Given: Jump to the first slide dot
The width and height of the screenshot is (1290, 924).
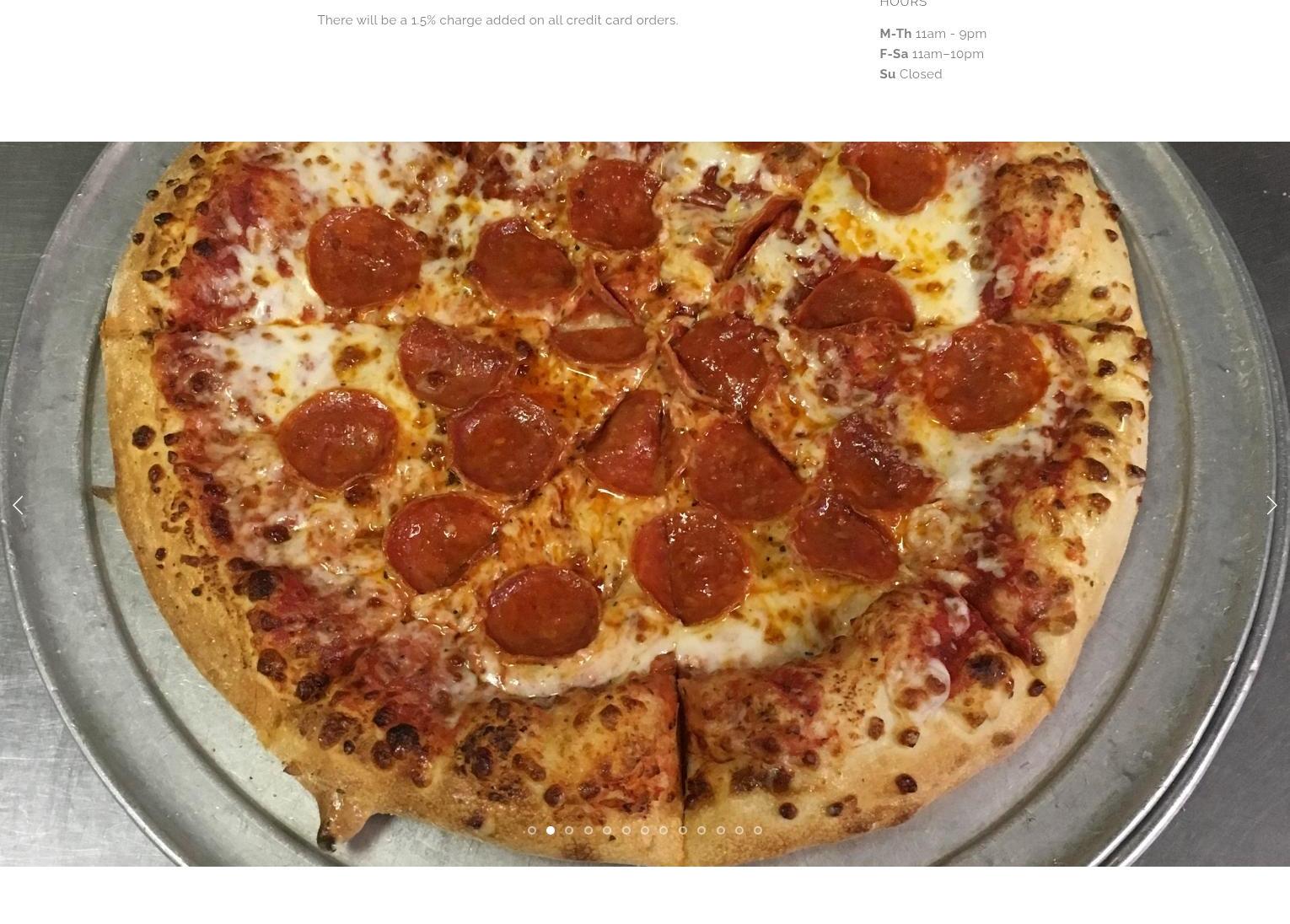Looking at the screenshot, I should (531, 830).
